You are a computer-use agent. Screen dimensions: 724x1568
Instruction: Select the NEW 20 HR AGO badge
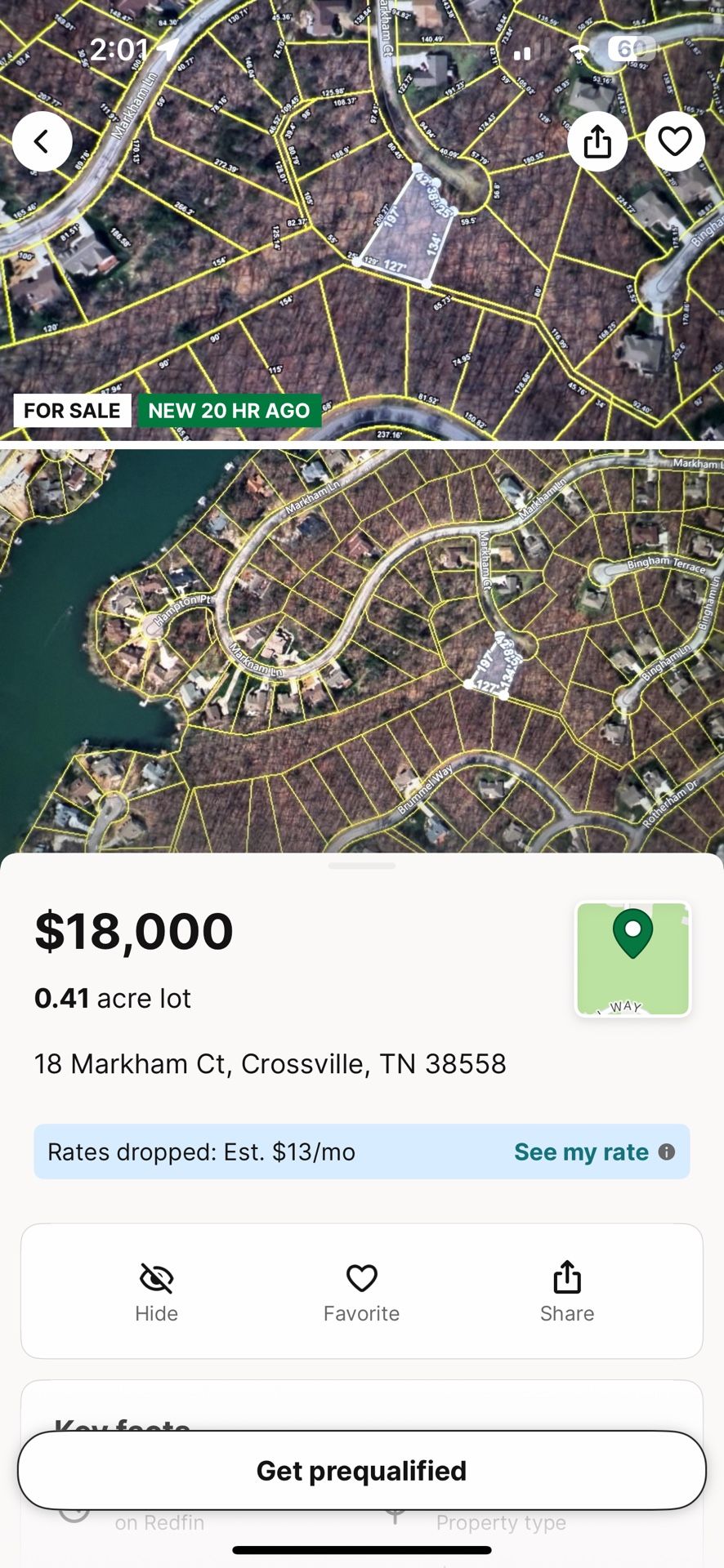(x=230, y=410)
